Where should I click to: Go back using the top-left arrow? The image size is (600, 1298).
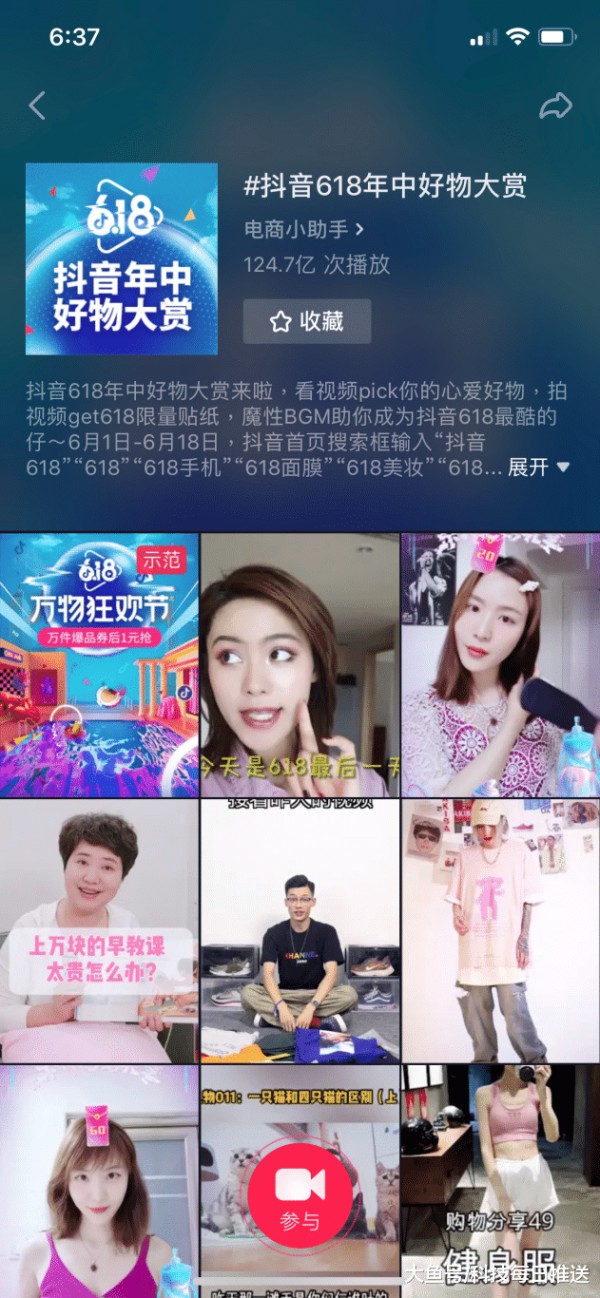coord(38,105)
